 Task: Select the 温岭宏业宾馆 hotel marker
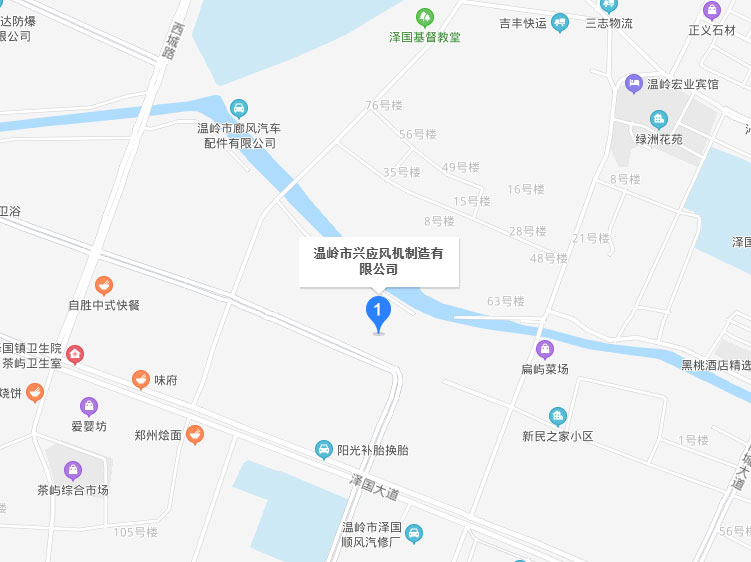(x=633, y=84)
